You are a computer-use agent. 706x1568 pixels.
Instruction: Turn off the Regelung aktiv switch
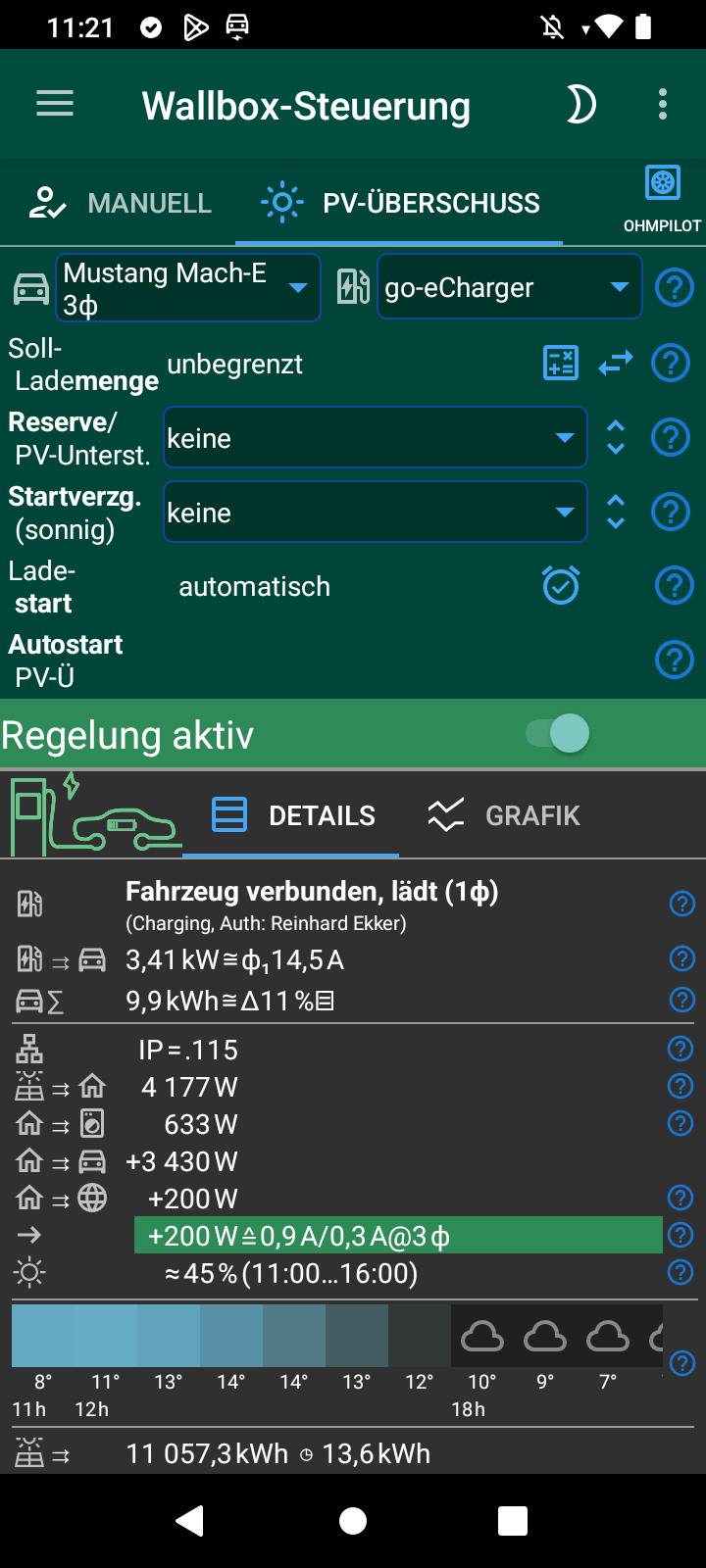[x=558, y=733]
